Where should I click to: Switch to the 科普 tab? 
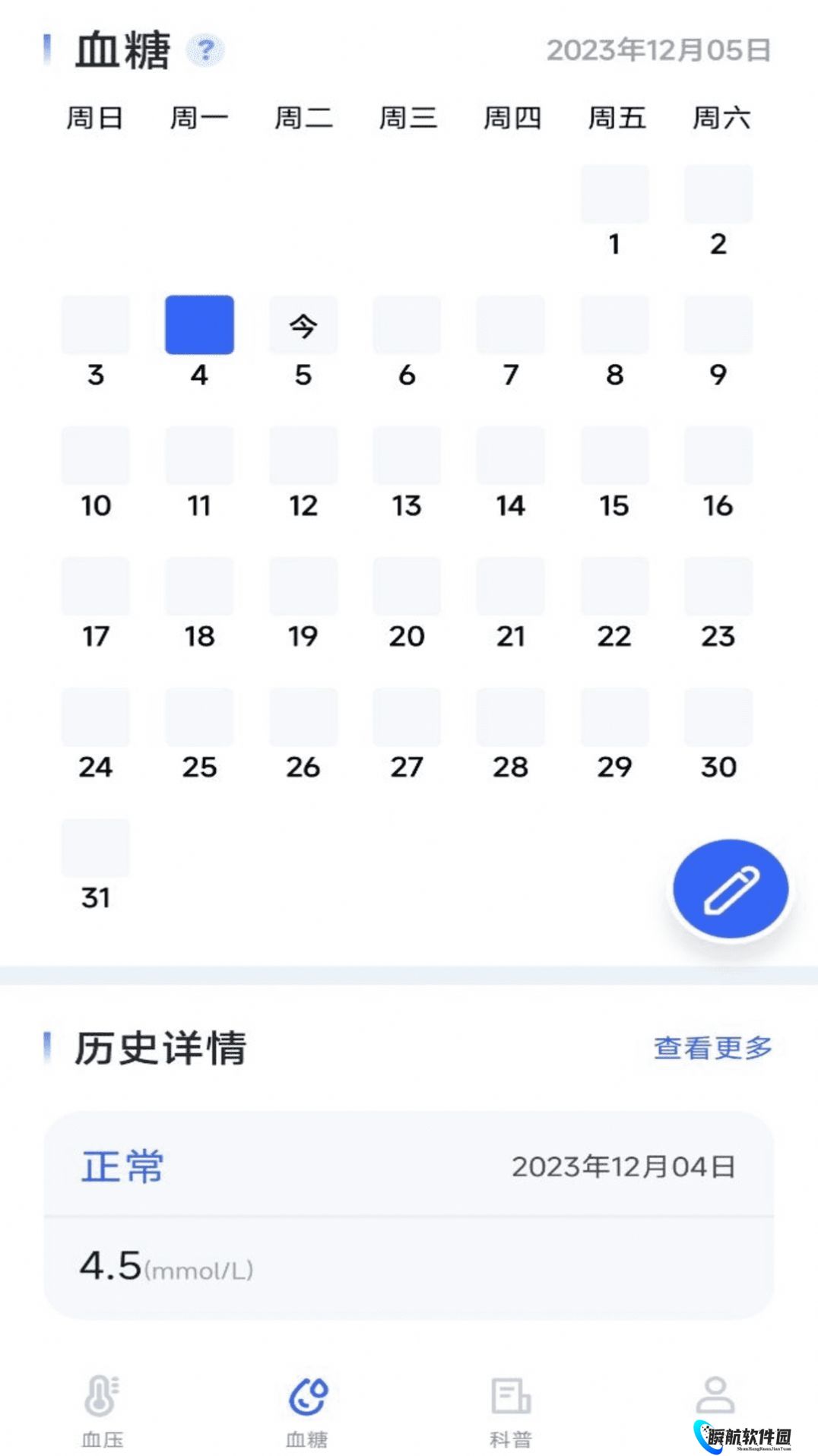tap(510, 1411)
